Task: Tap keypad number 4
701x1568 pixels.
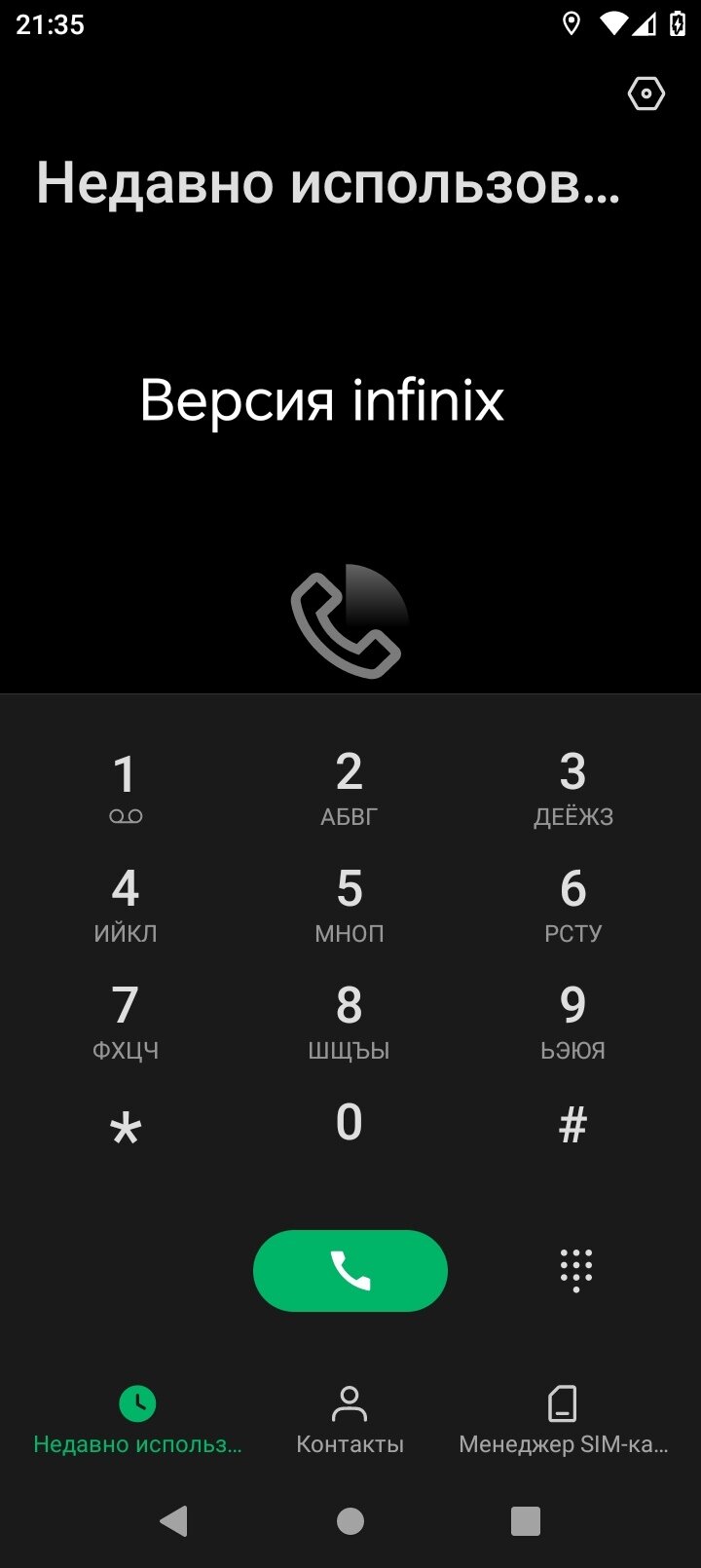Action: click(125, 906)
